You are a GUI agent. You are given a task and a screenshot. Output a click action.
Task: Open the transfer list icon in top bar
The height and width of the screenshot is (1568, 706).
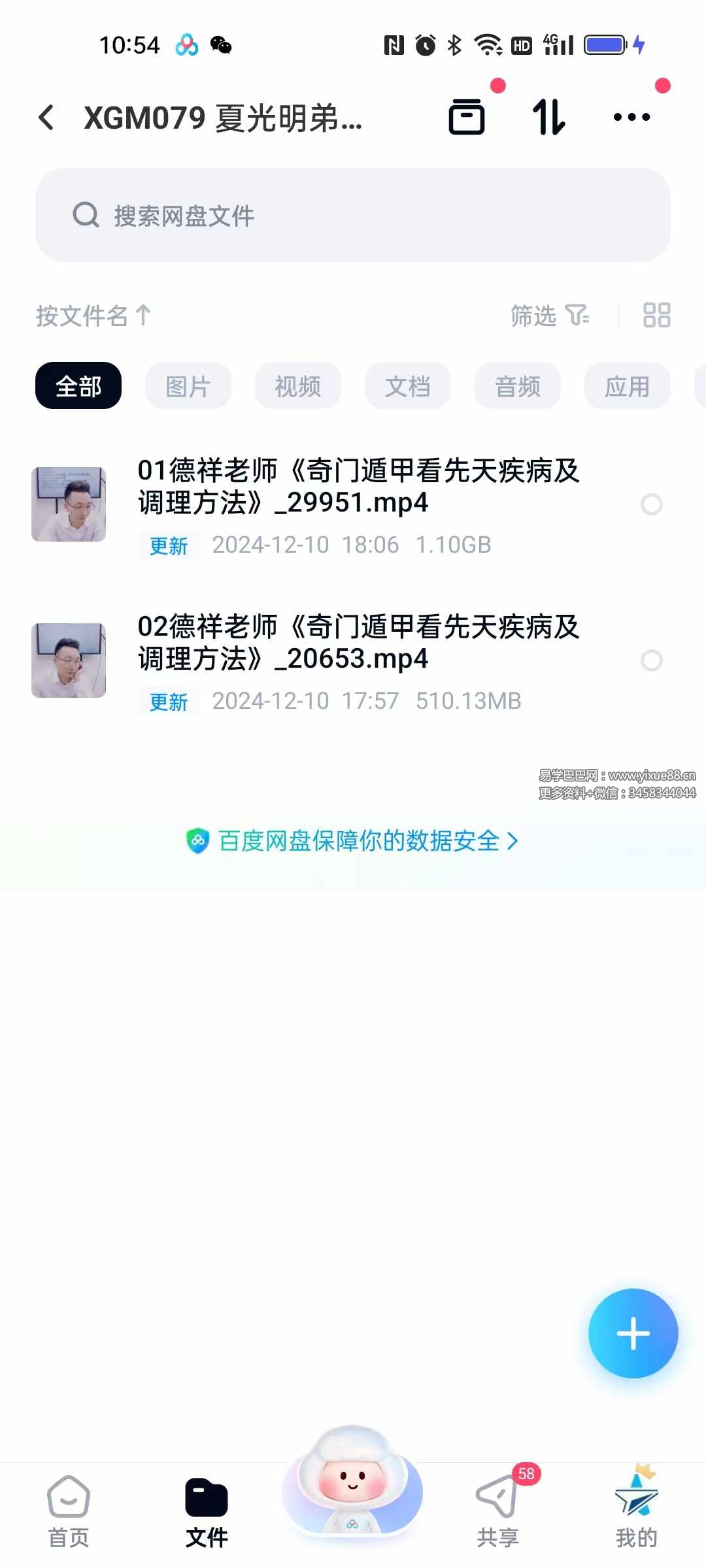pyautogui.click(x=467, y=116)
